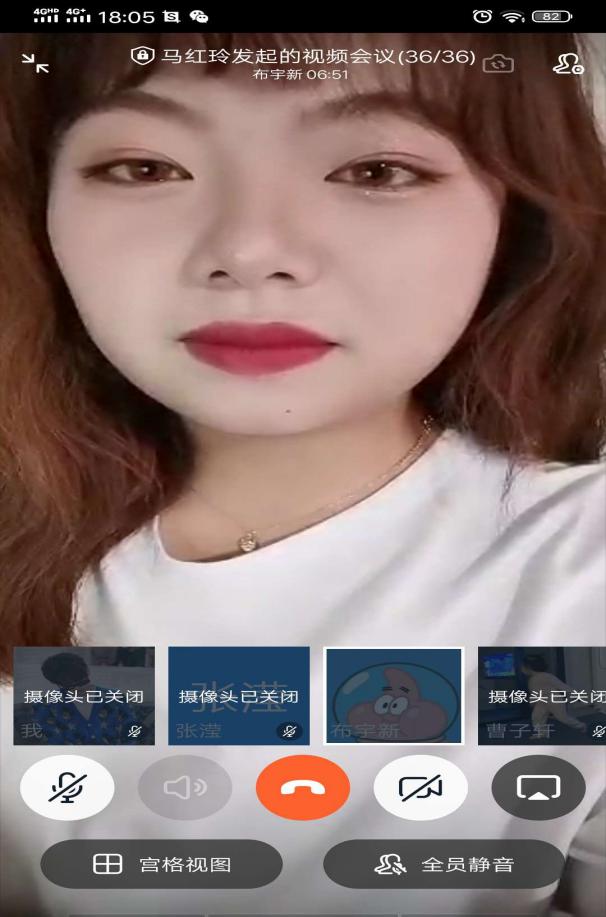The width and height of the screenshot is (606, 917).
Task: Minimize the video meeting window
Action: 36,63
